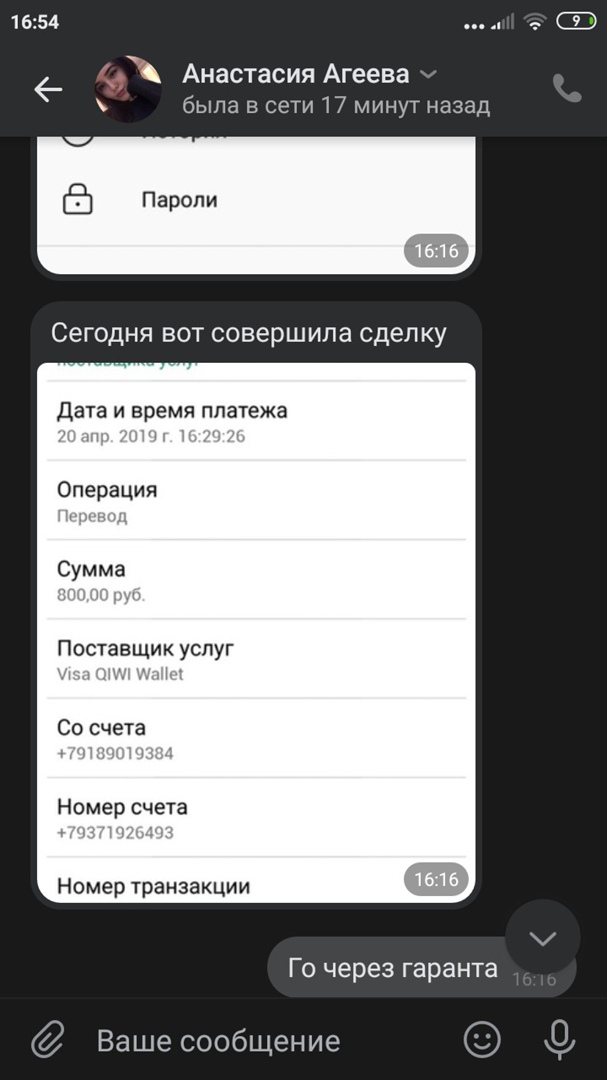Viewport: 607px width, 1080px height.
Task: Jump to the latest messages
Action: (x=542, y=937)
